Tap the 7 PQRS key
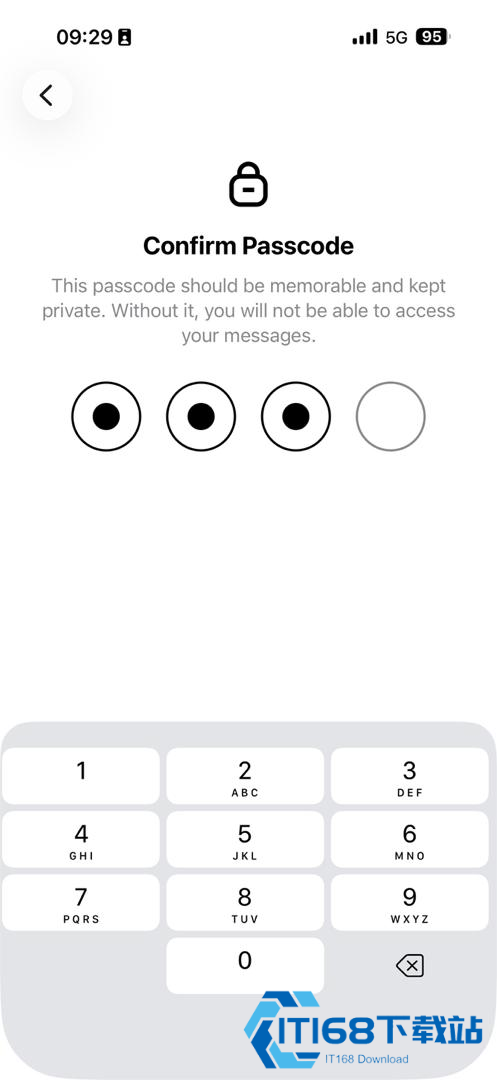Viewport: 497px width, 1080px height. pos(81,903)
